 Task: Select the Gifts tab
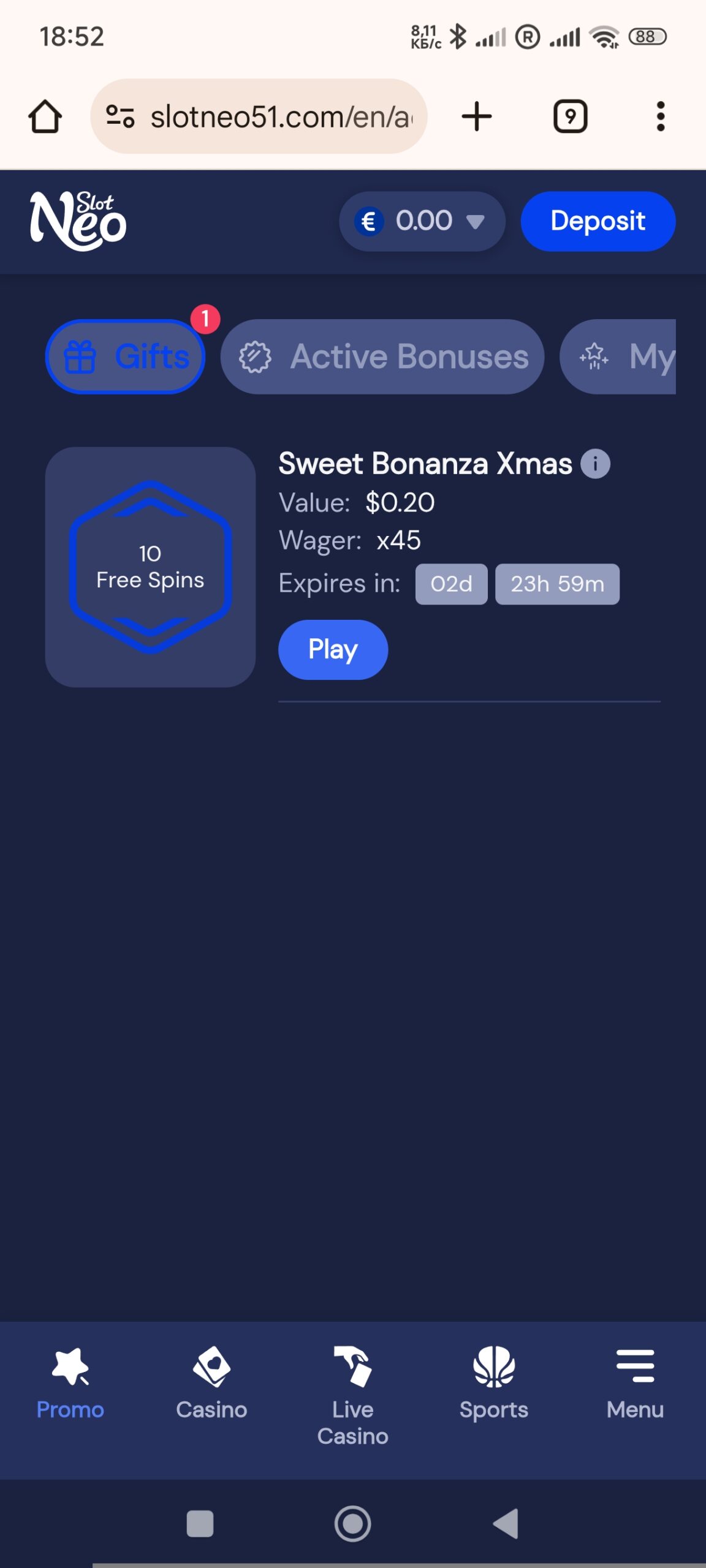tap(126, 356)
